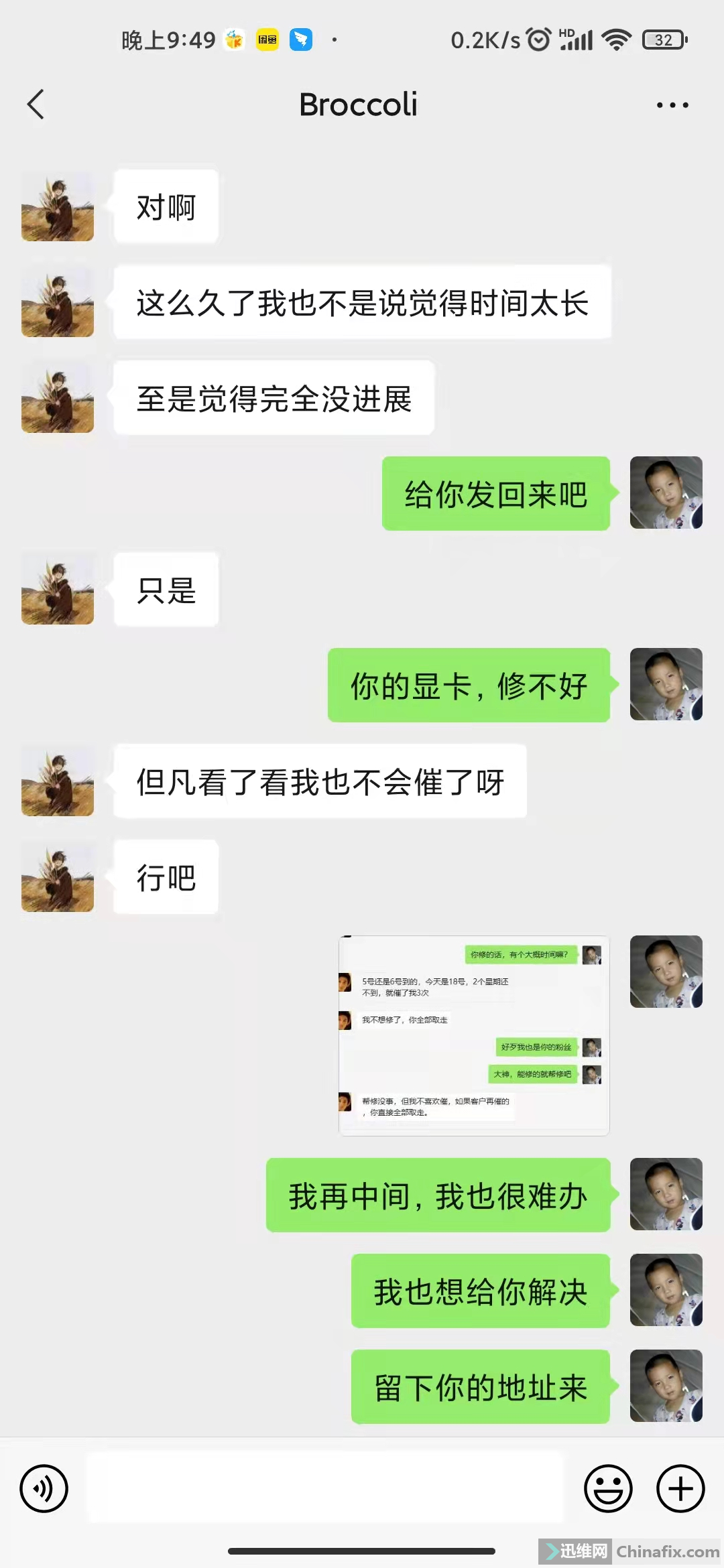Go back to the chat list
This screenshot has height=1568, width=724.
tap(36, 105)
